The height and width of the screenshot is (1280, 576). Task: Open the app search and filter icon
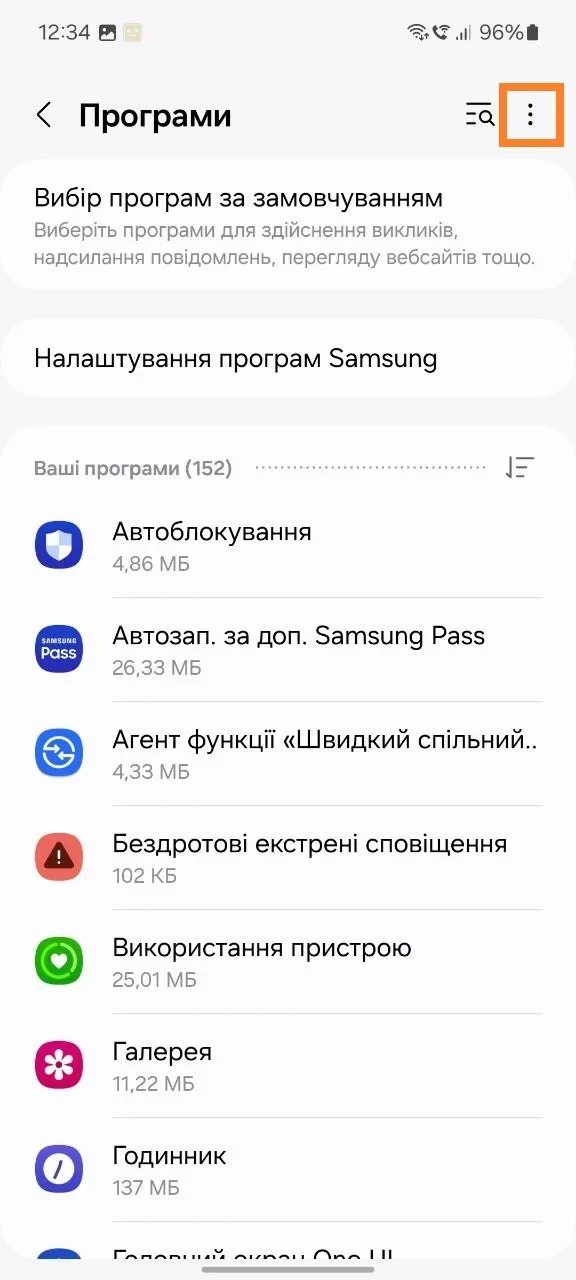[x=480, y=115]
